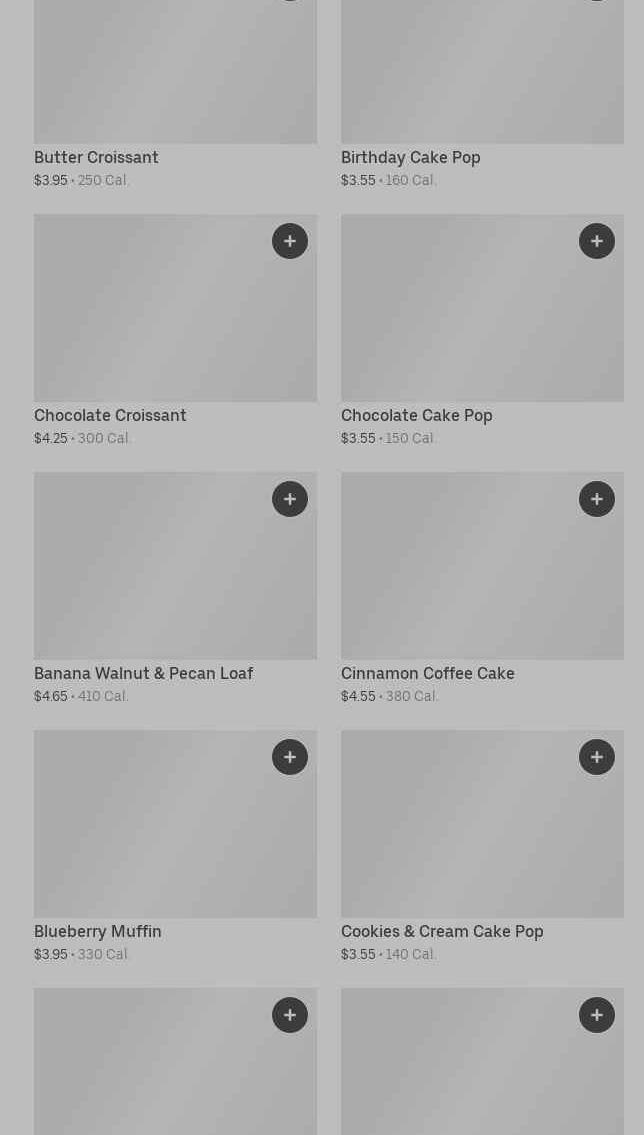
Task: Add Cinnamon Coffee Cake using plus button
Action: tap(597, 499)
